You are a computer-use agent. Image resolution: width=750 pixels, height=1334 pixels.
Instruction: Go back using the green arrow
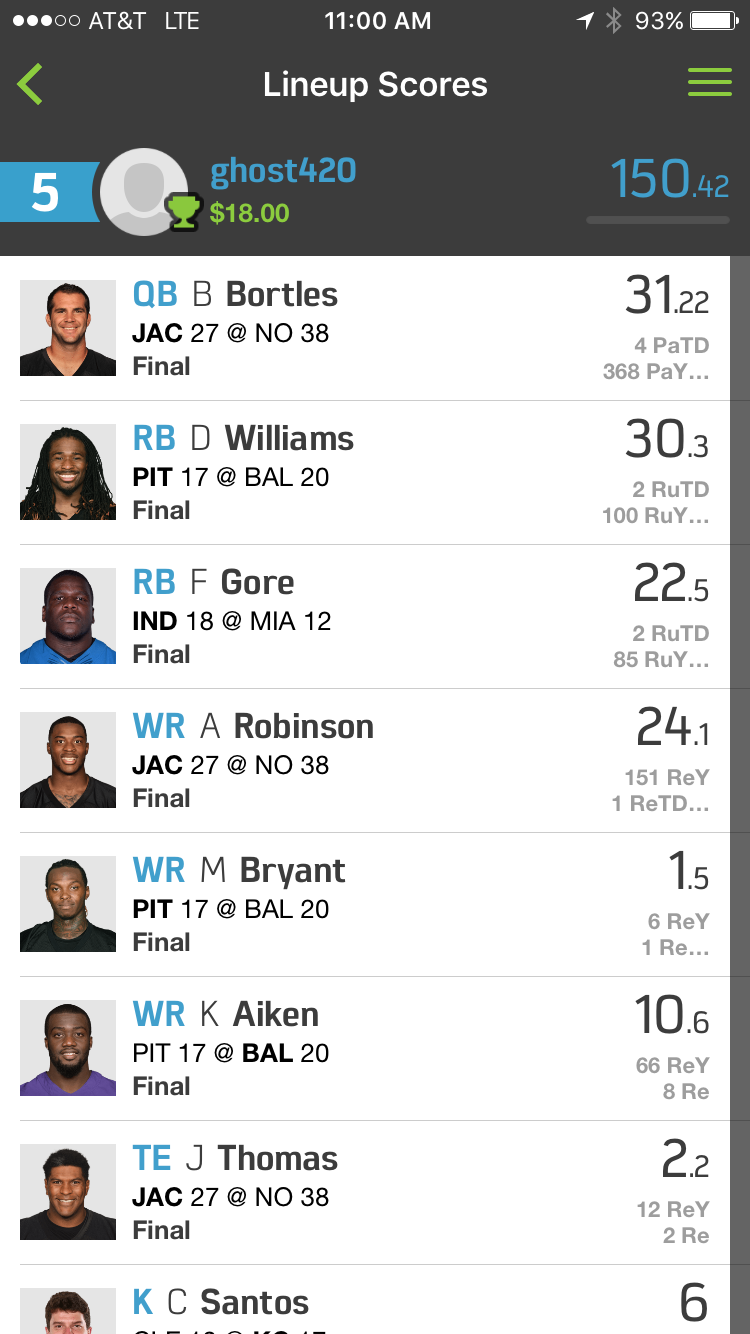click(x=30, y=85)
